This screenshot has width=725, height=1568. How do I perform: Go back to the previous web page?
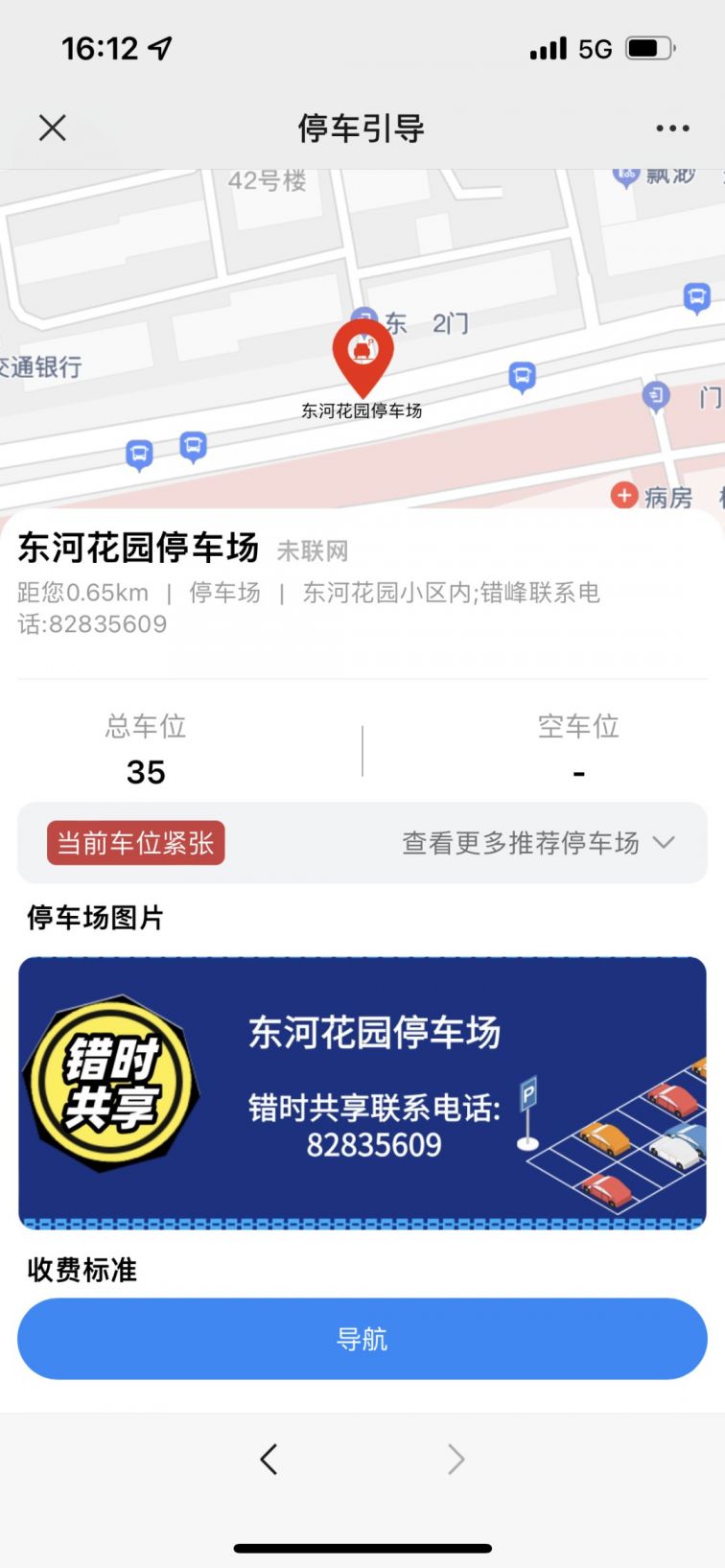[269, 1459]
